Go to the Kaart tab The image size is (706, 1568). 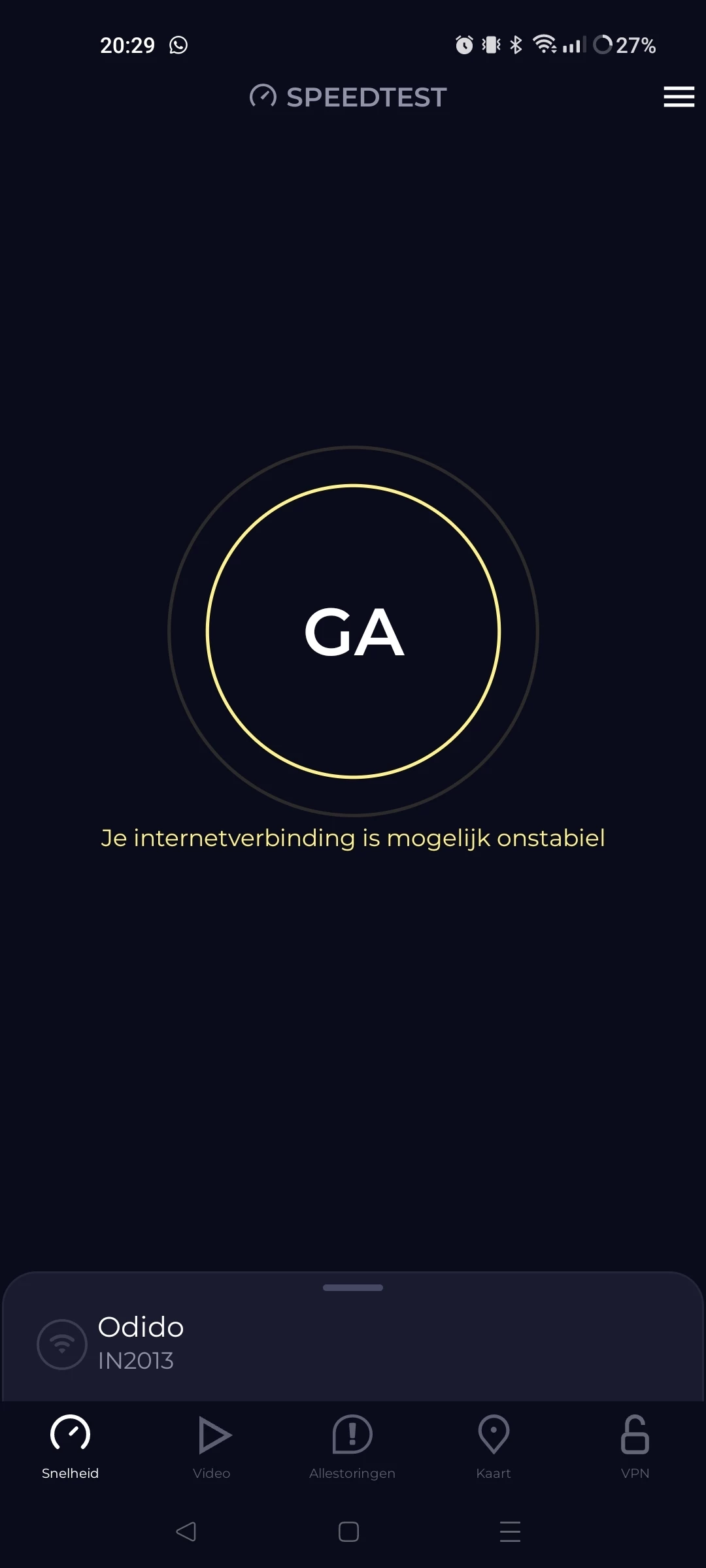click(494, 1446)
